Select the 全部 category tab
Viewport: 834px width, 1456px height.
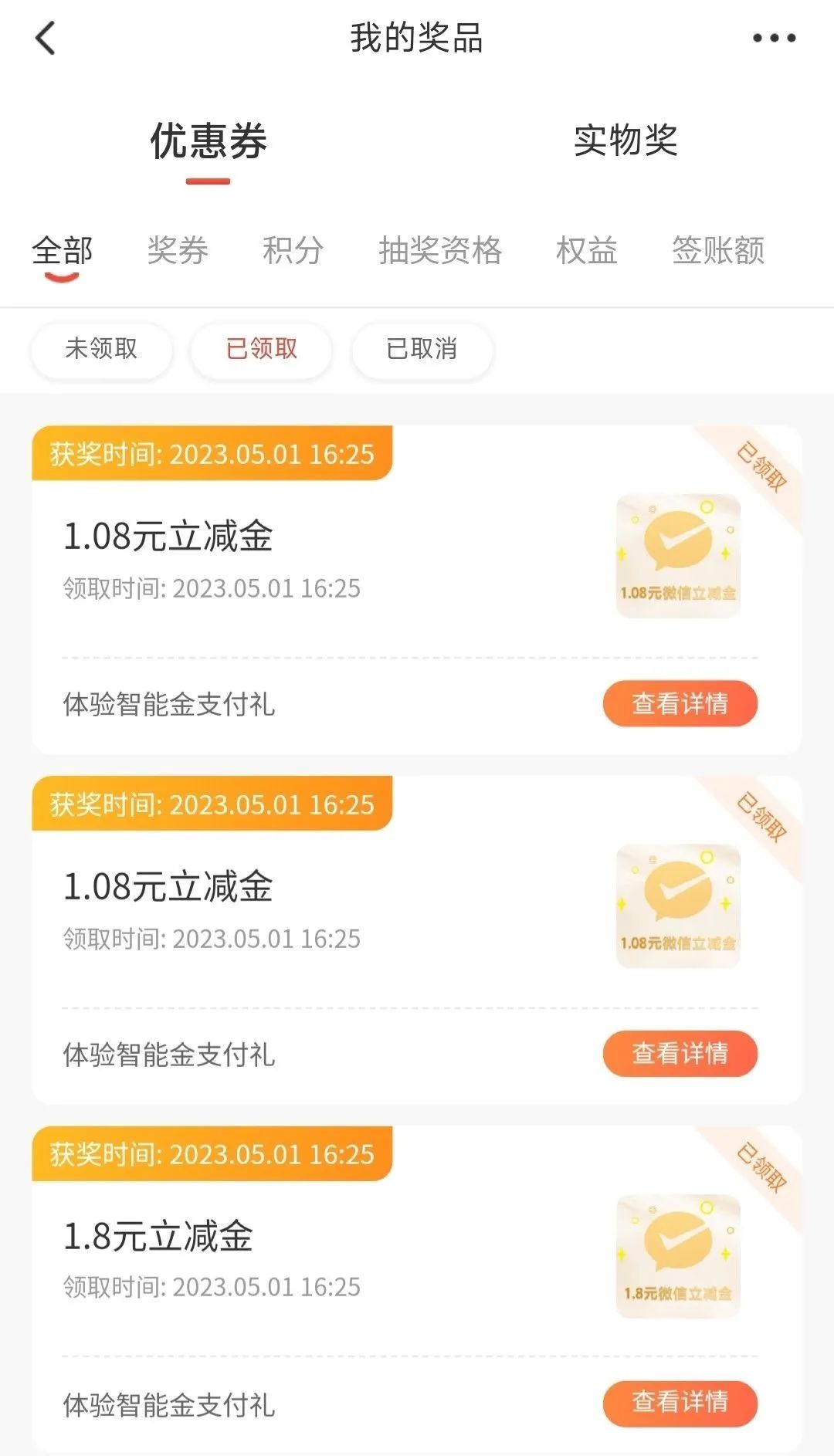[x=62, y=251]
